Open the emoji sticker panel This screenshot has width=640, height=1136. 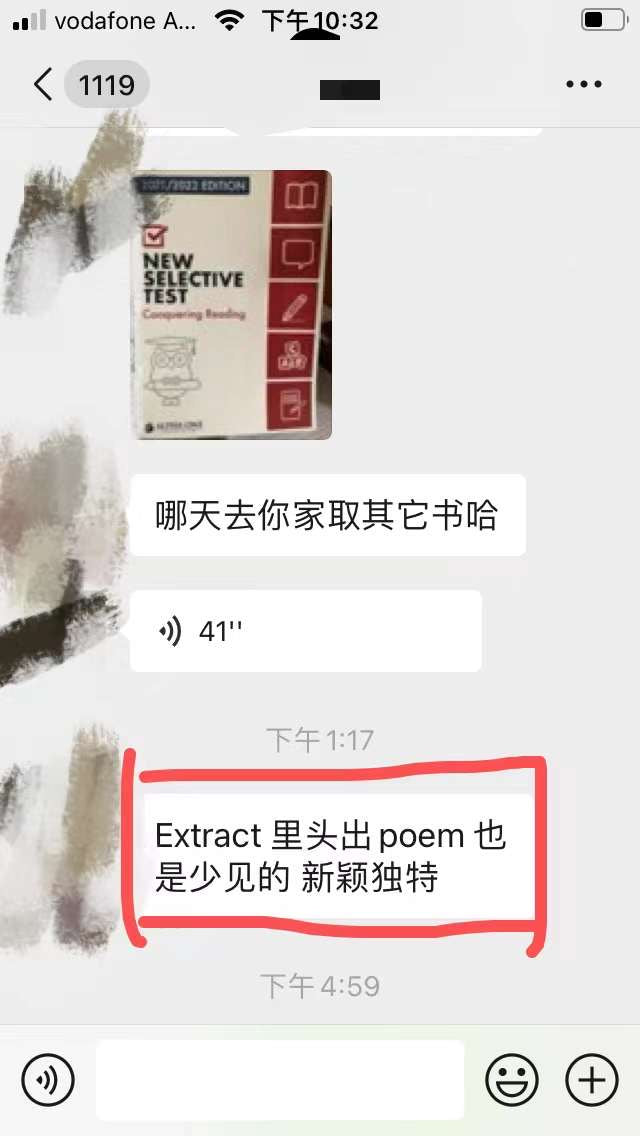[512, 1080]
